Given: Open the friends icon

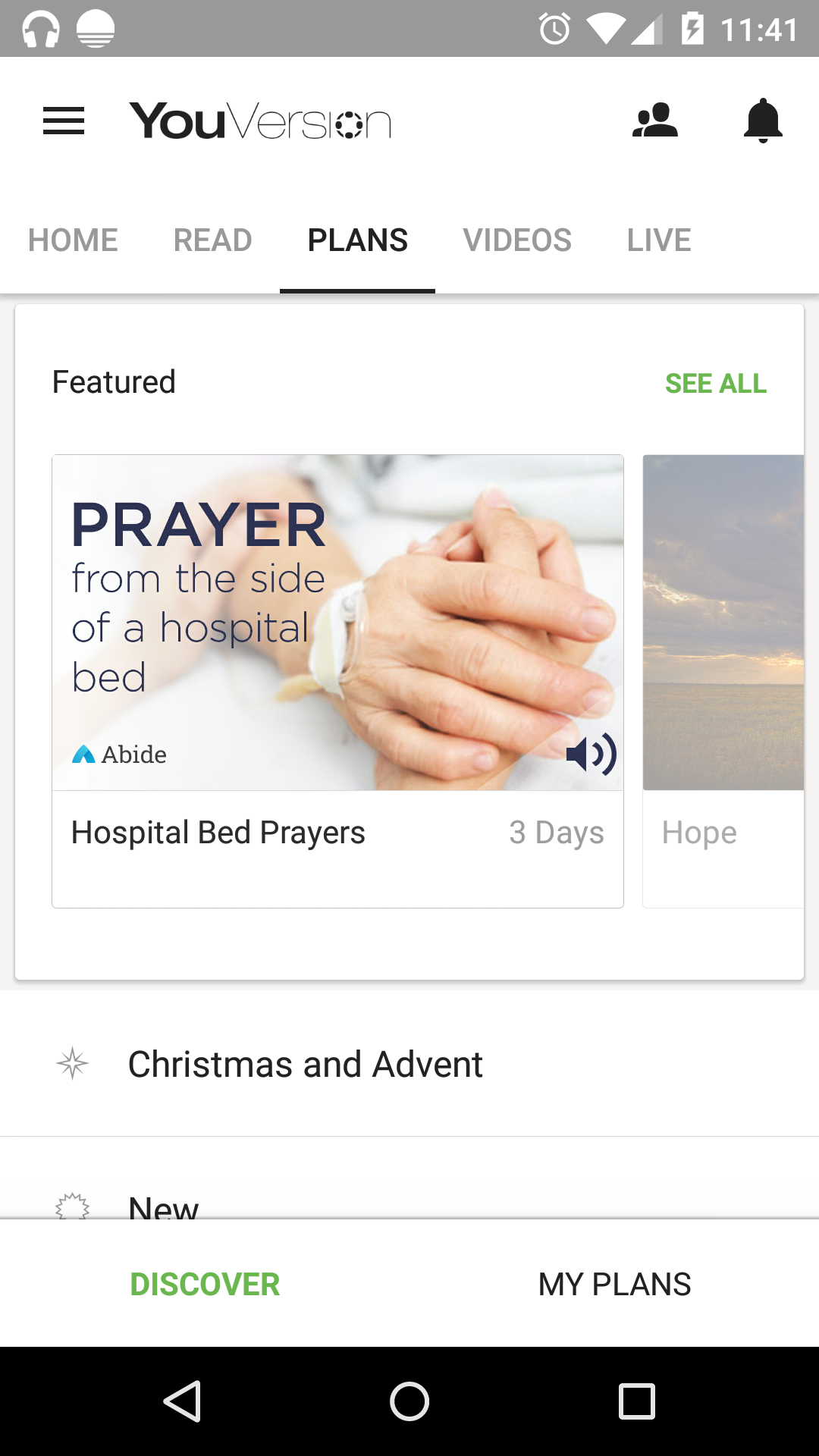Looking at the screenshot, I should tap(654, 121).
